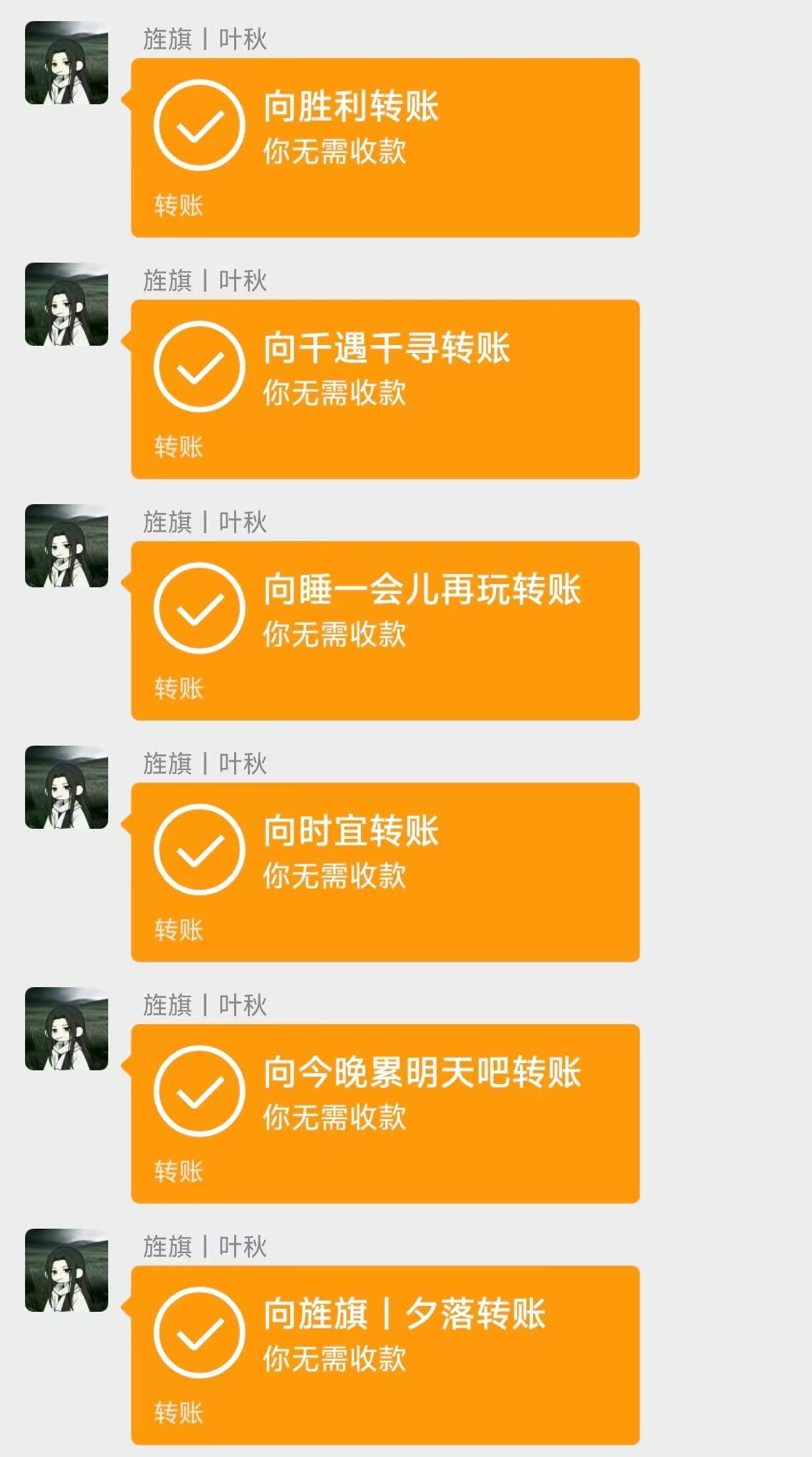812x1457 pixels.
Task: Open the transfer to 旌旗丨夕落
Action: click(385, 1355)
